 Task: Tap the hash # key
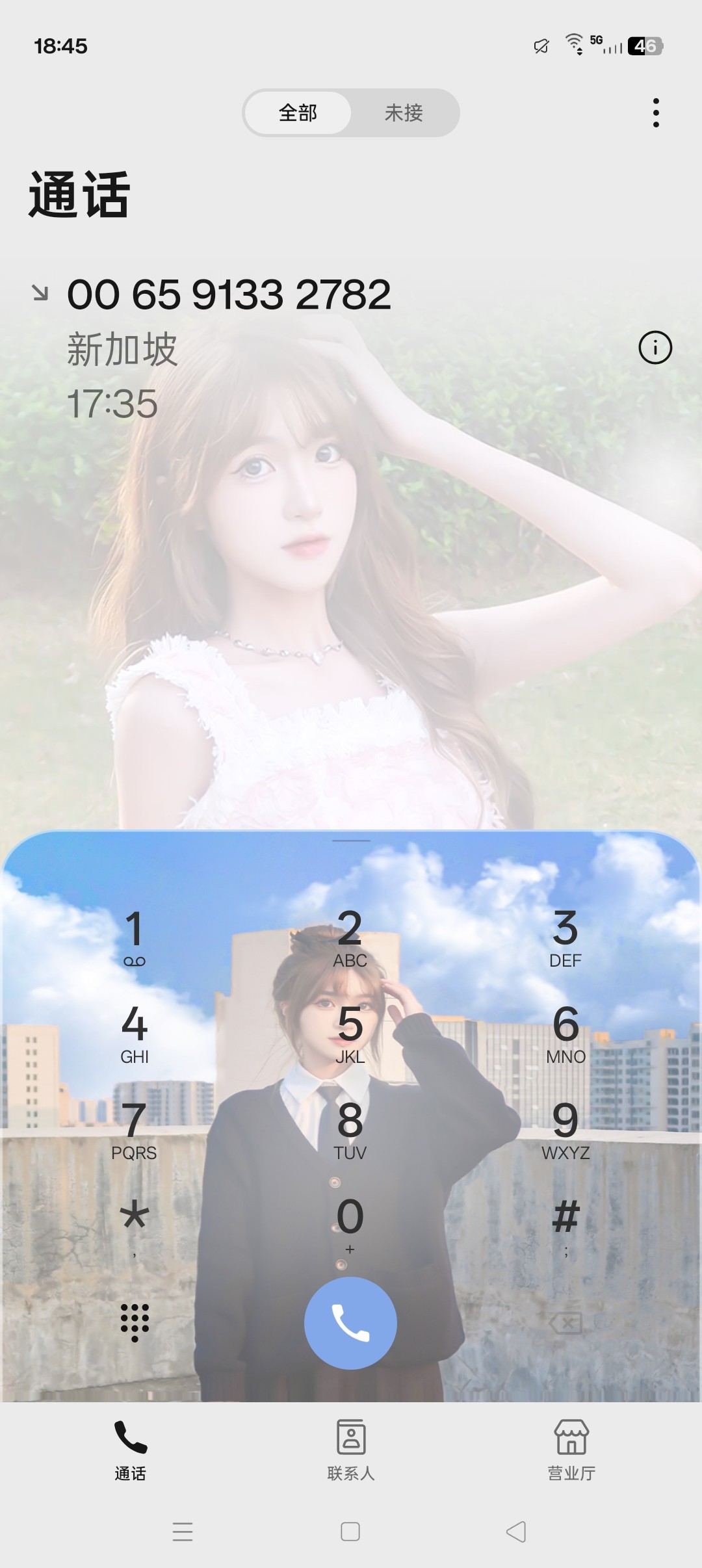[565, 1222]
